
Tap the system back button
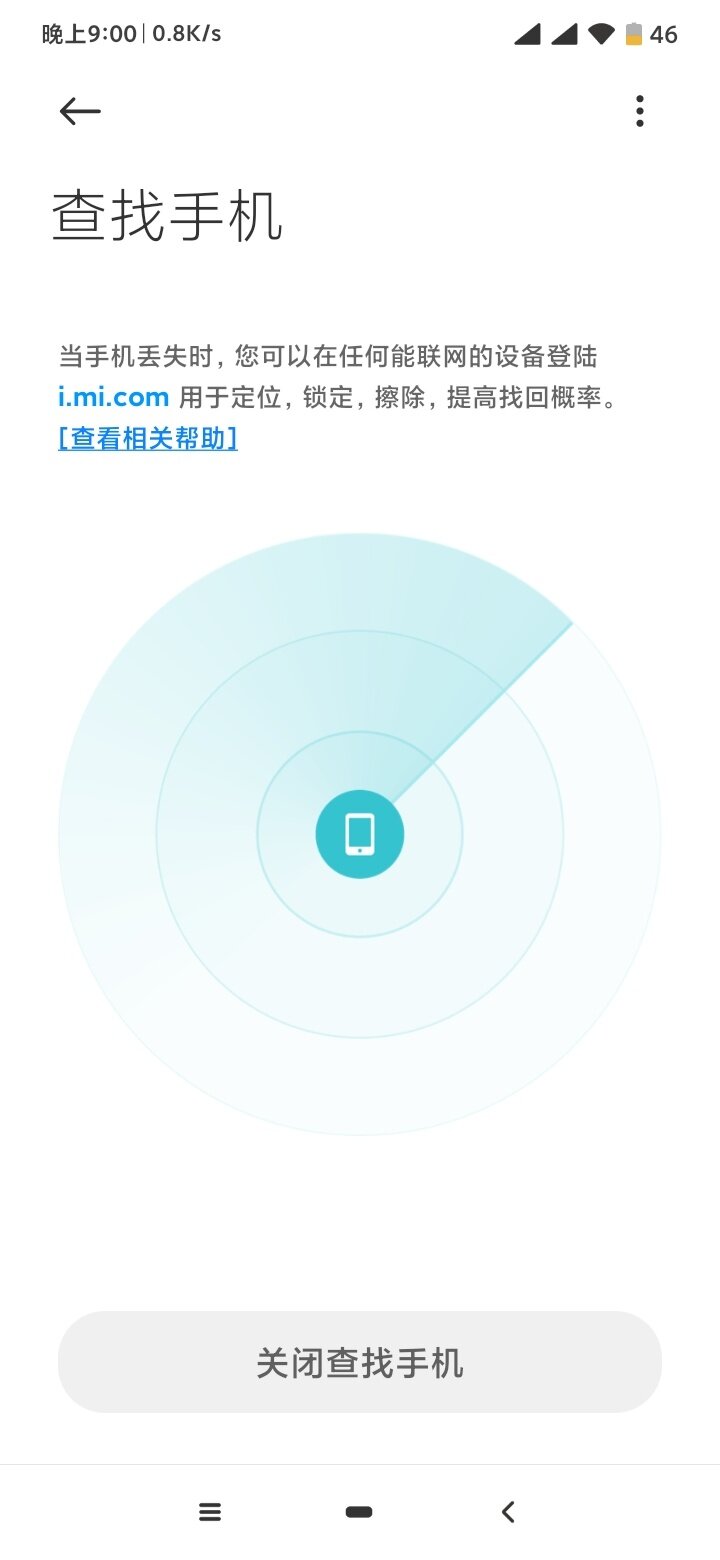(x=508, y=1512)
